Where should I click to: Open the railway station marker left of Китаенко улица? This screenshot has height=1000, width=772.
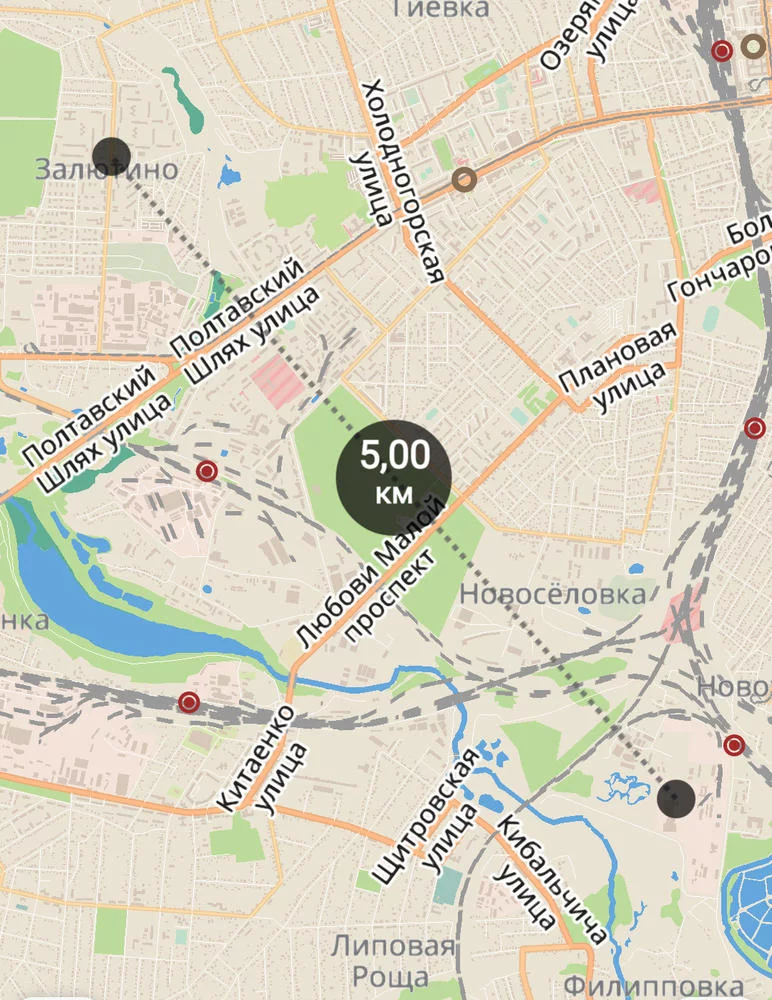(x=189, y=702)
